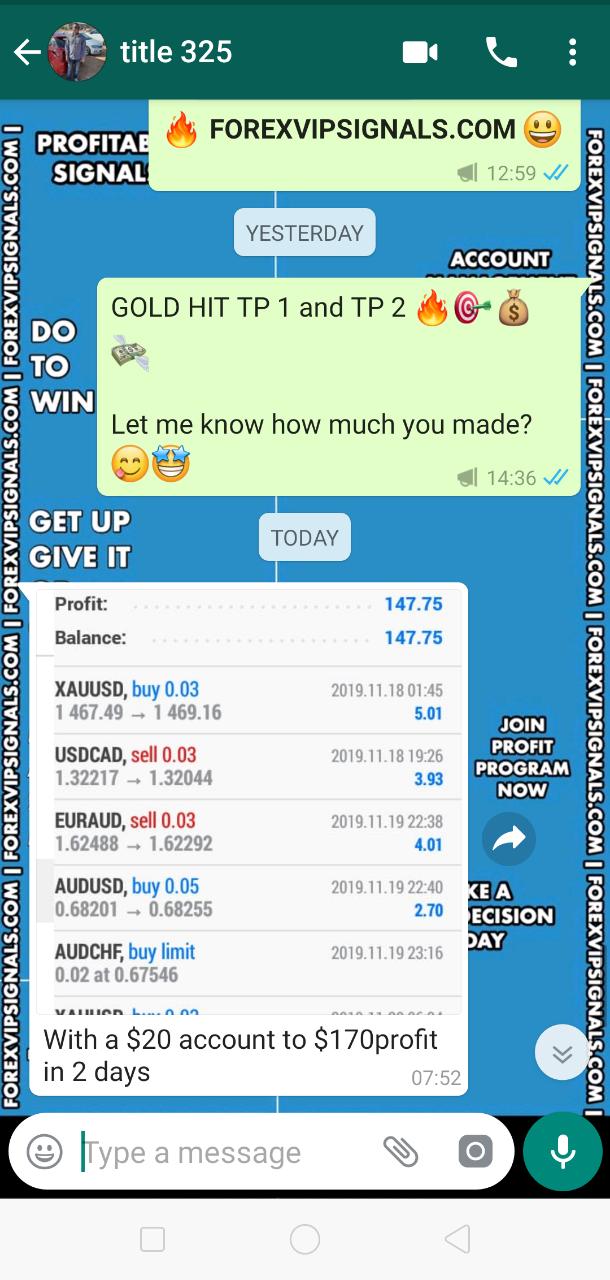Open recent apps

pyautogui.click(x=152, y=1240)
